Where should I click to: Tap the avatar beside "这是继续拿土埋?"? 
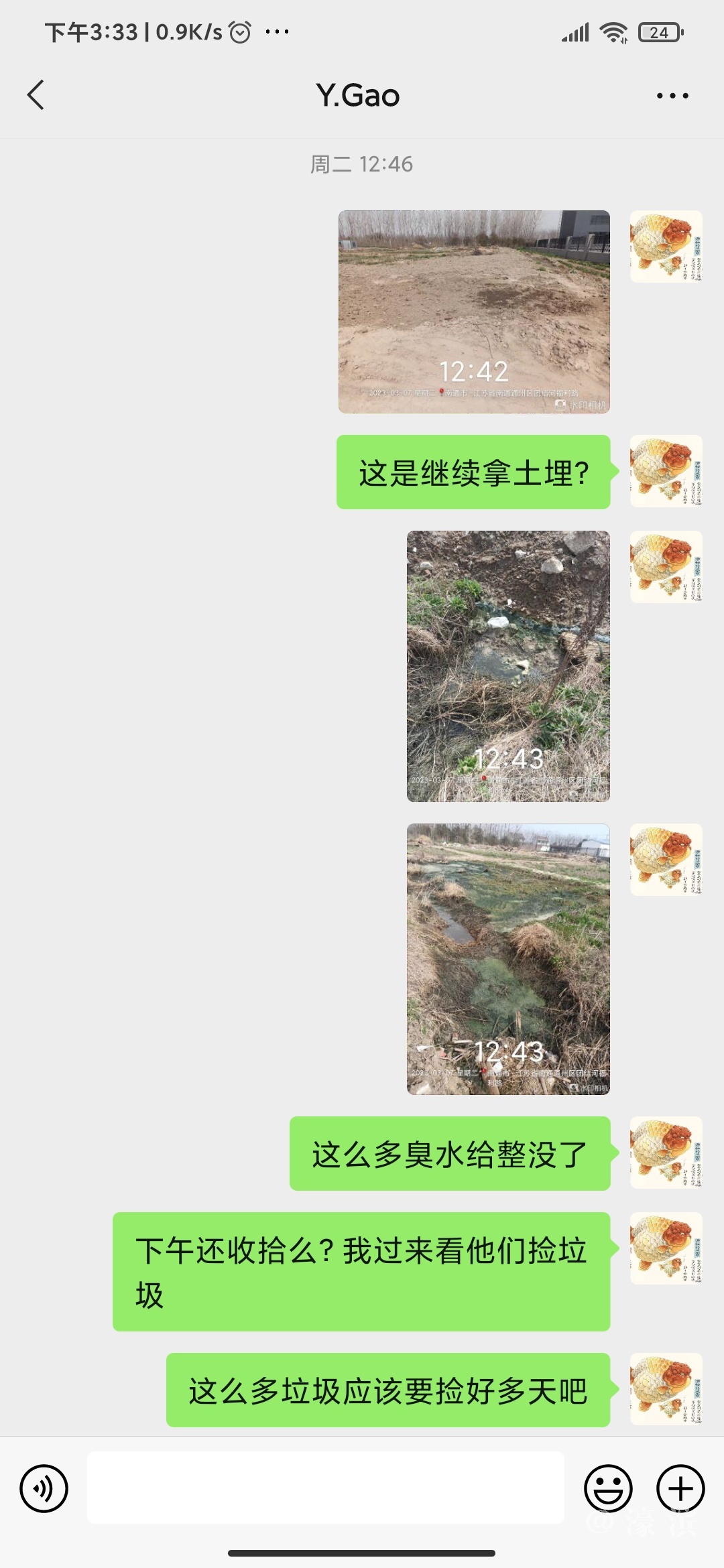tap(666, 471)
